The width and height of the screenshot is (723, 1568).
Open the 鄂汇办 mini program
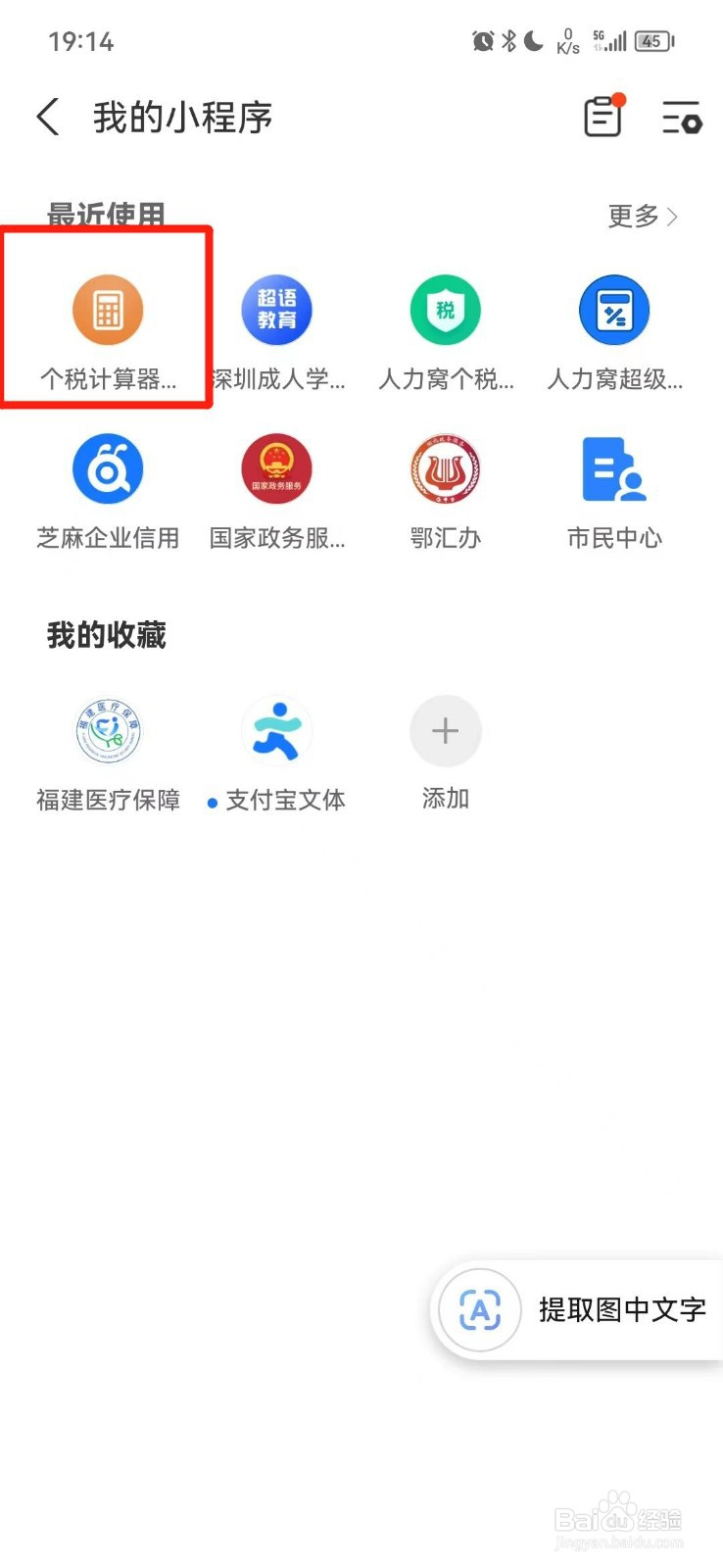click(x=446, y=469)
